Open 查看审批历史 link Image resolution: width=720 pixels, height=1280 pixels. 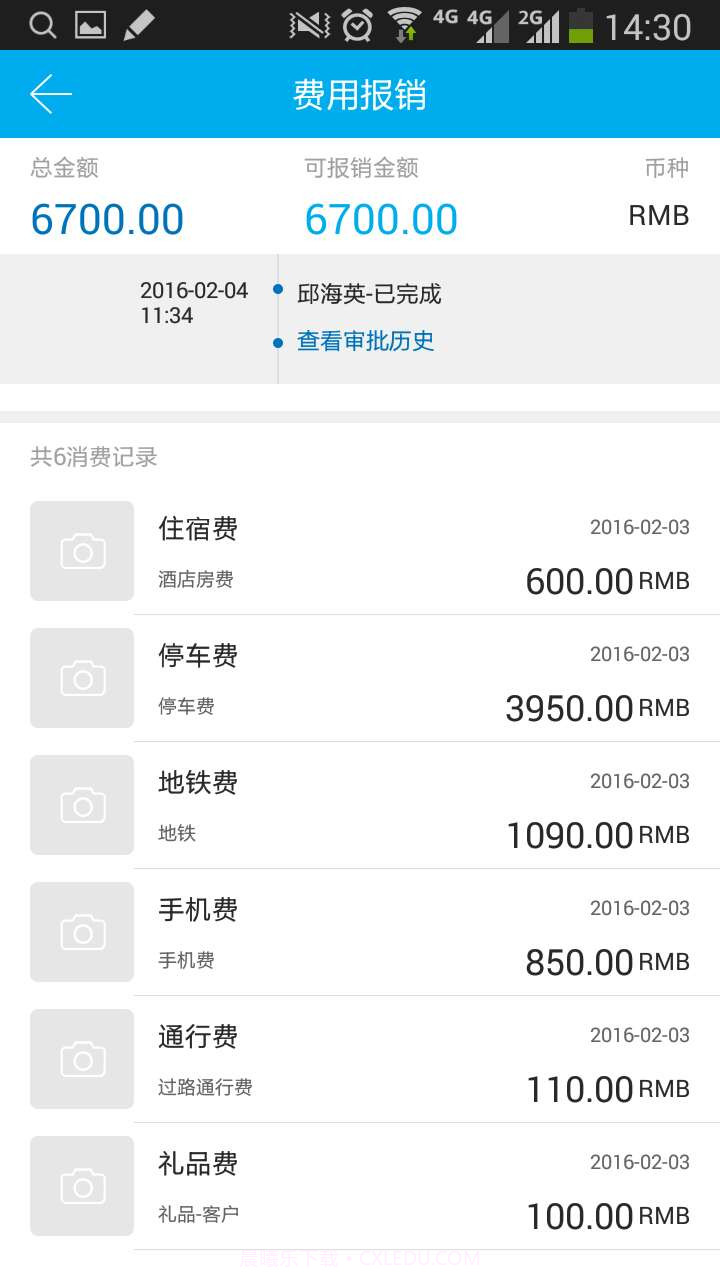pyautogui.click(x=364, y=341)
